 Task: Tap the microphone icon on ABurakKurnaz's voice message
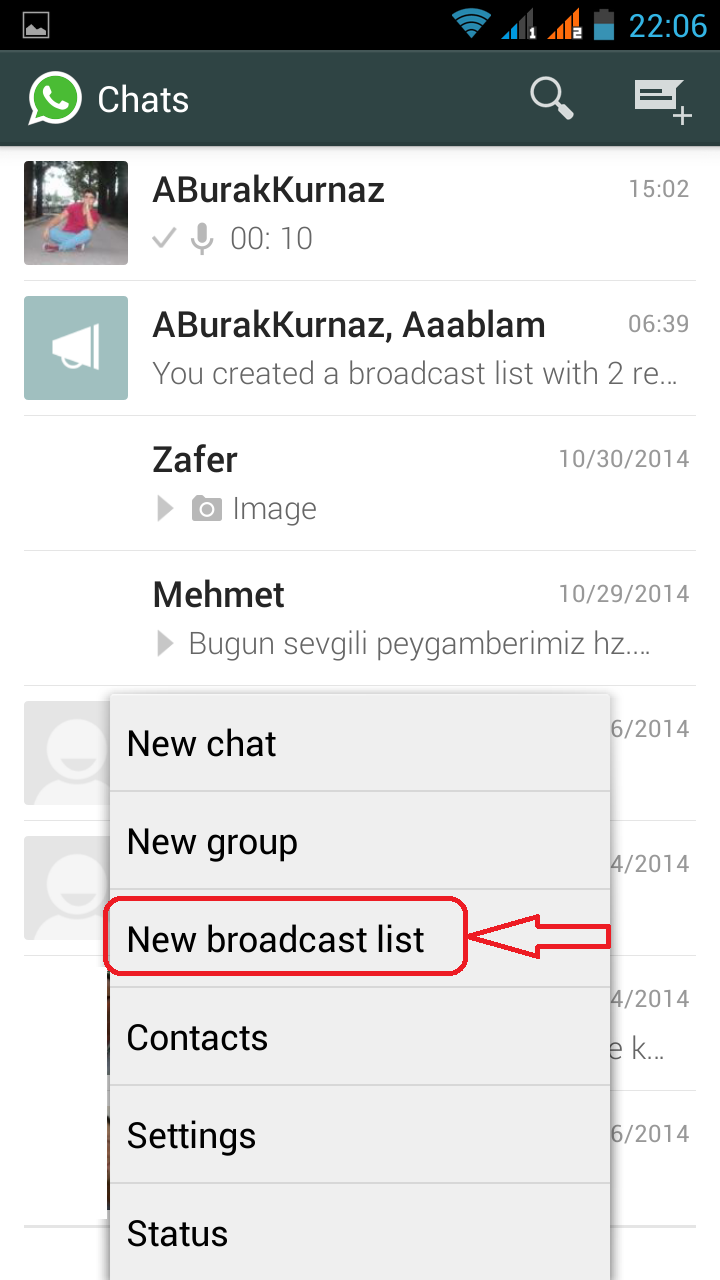click(x=202, y=238)
